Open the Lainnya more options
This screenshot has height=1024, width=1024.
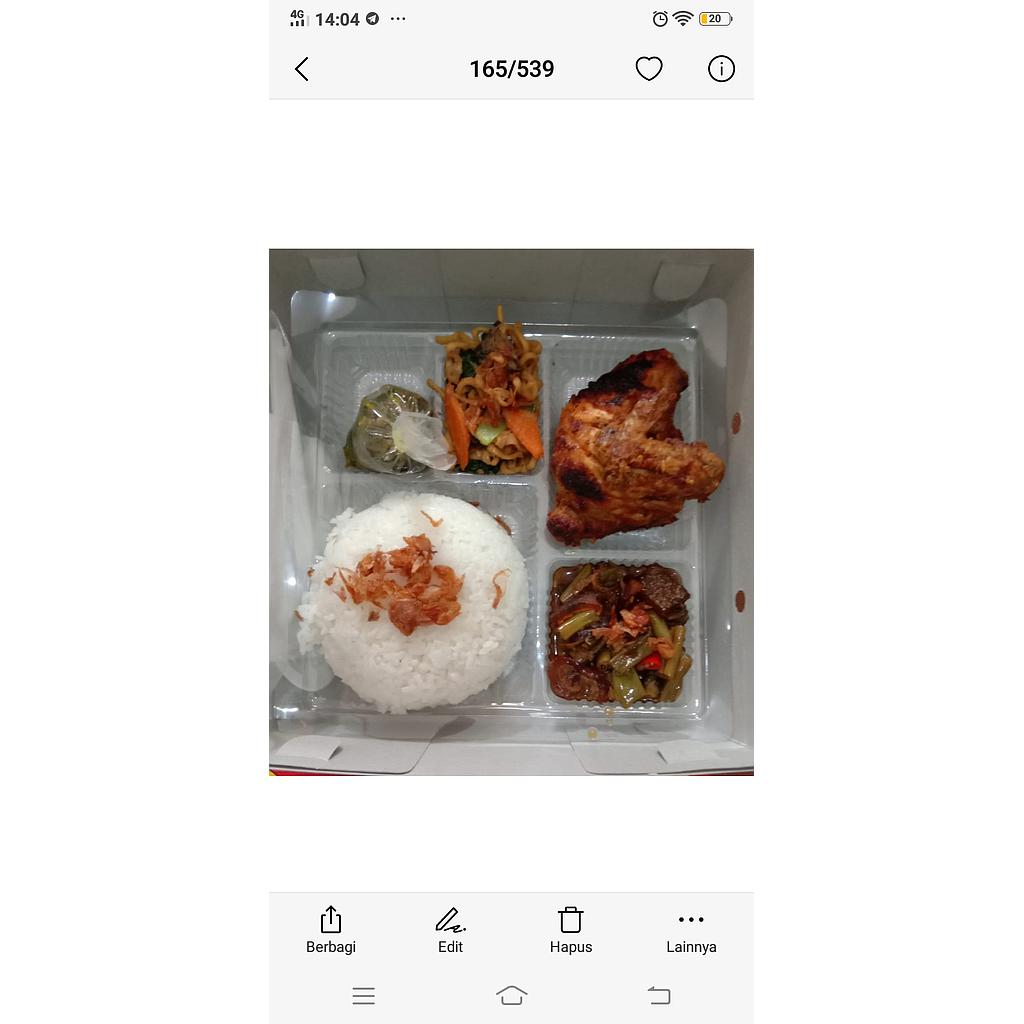coord(691,930)
